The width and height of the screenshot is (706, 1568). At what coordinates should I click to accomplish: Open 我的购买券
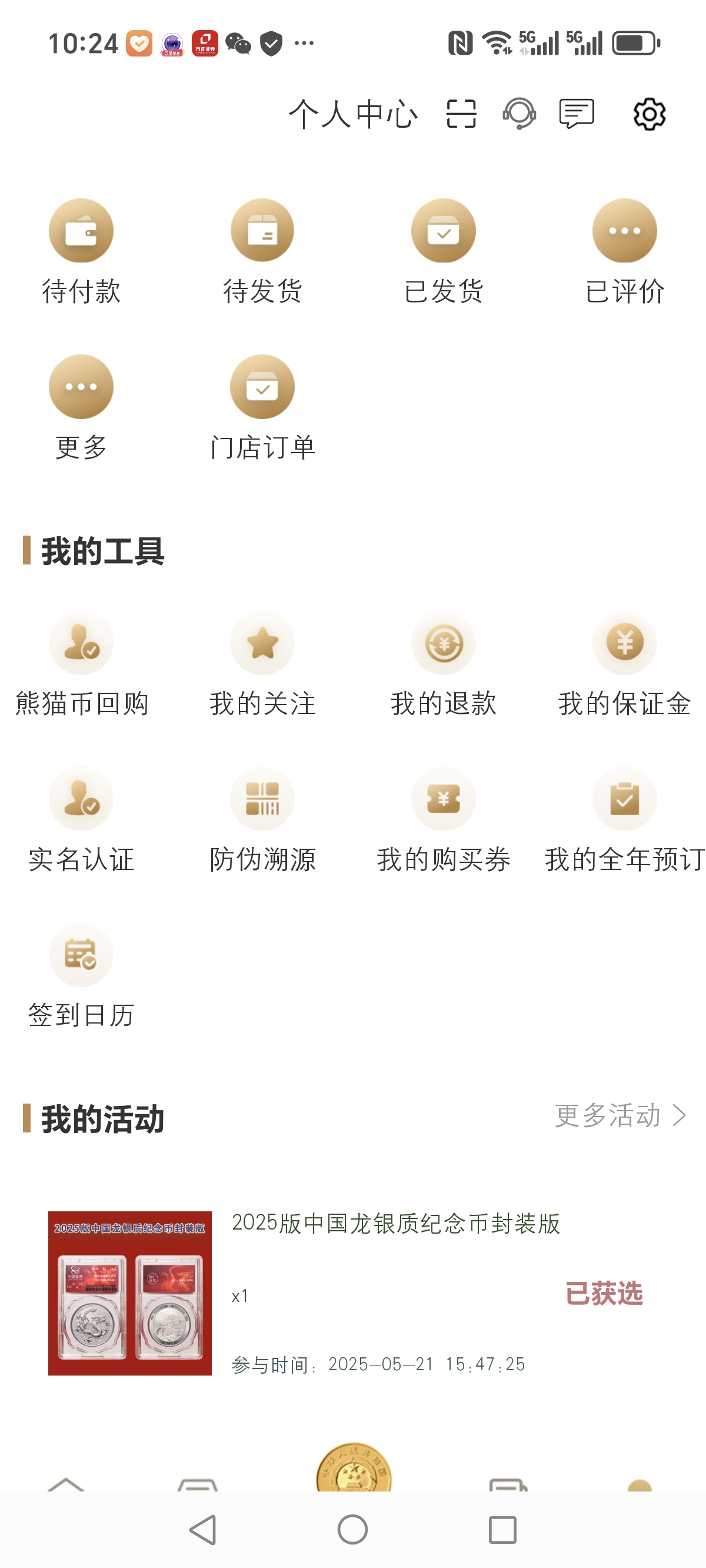point(444,820)
